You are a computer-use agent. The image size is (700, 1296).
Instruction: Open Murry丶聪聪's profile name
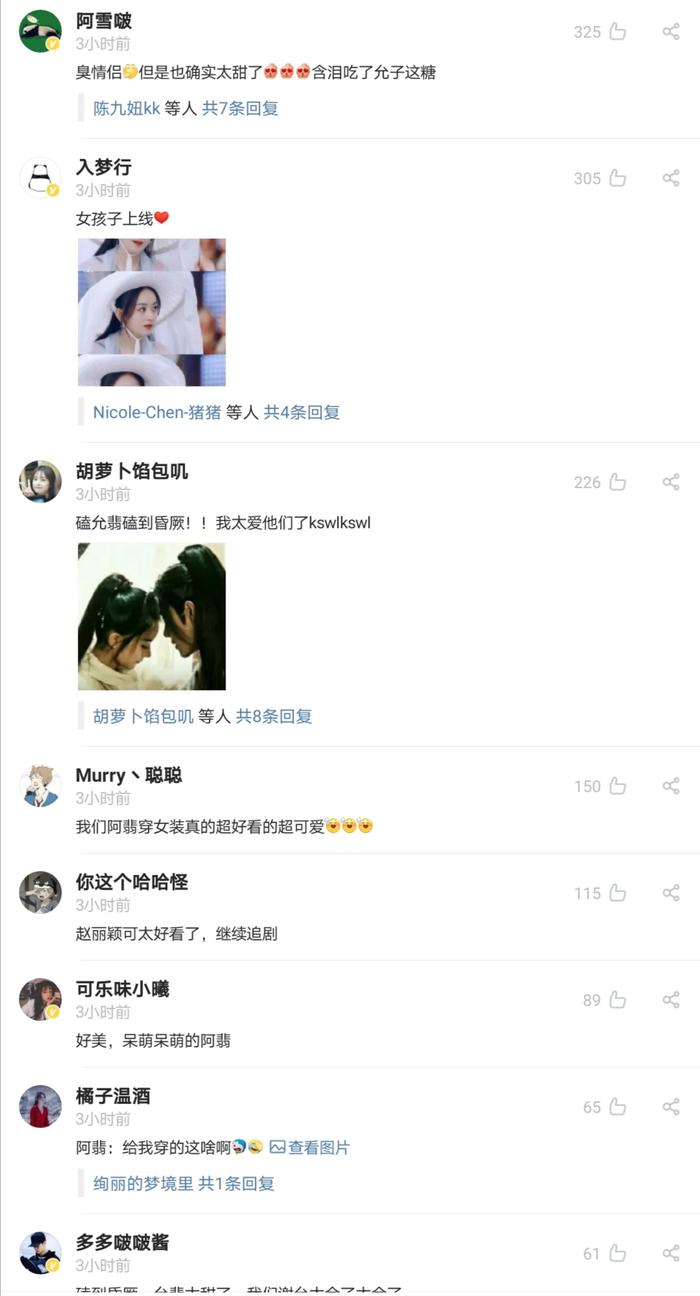(x=129, y=775)
